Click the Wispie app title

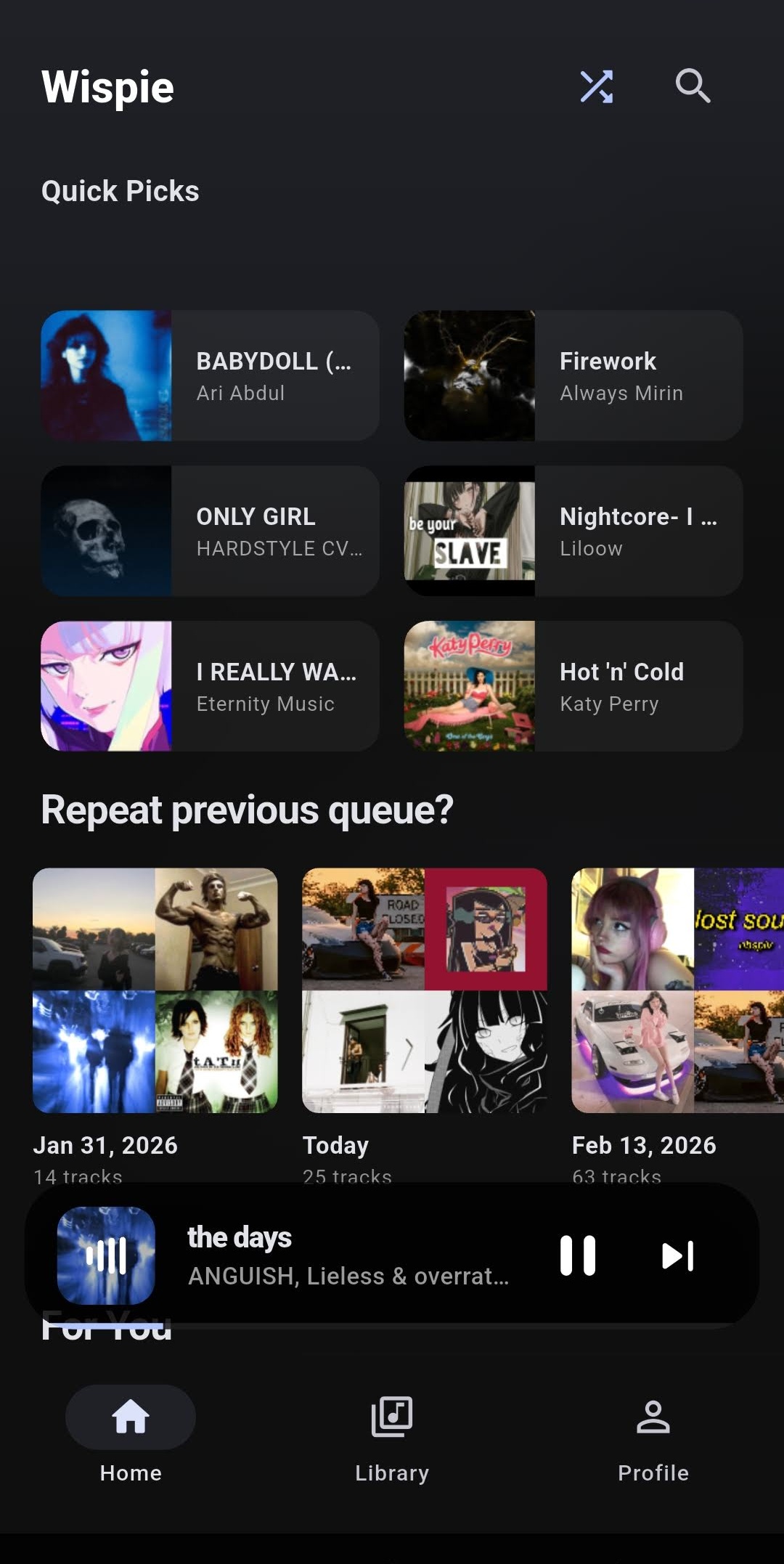(107, 86)
